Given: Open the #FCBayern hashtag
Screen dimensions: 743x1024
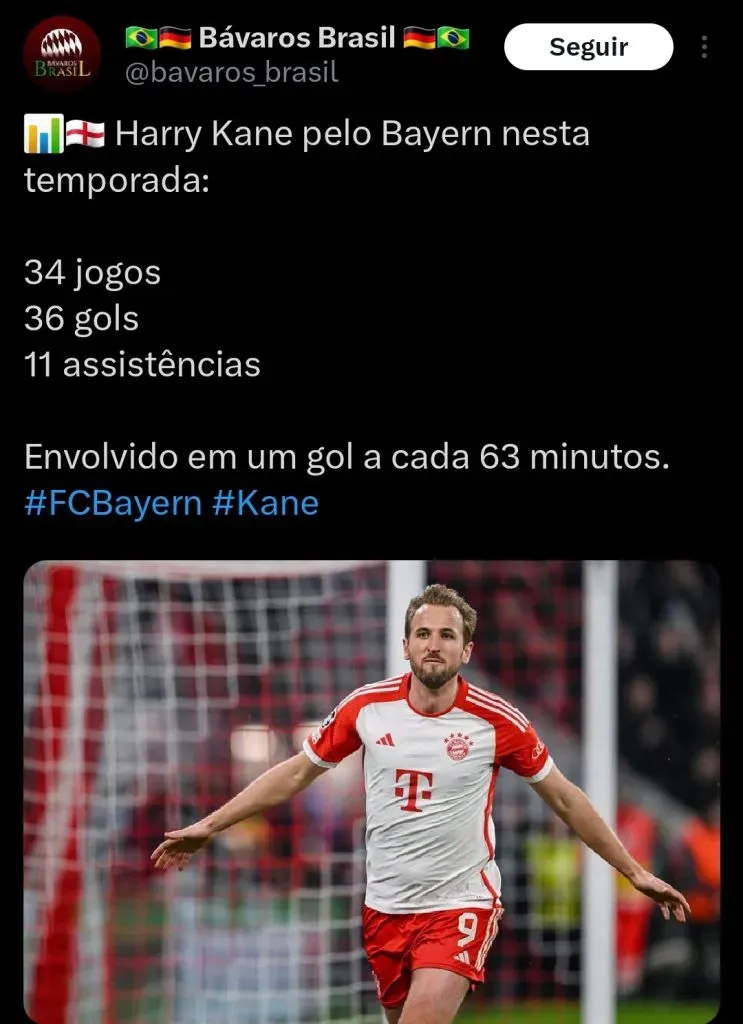Looking at the screenshot, I should coord(113,503).
